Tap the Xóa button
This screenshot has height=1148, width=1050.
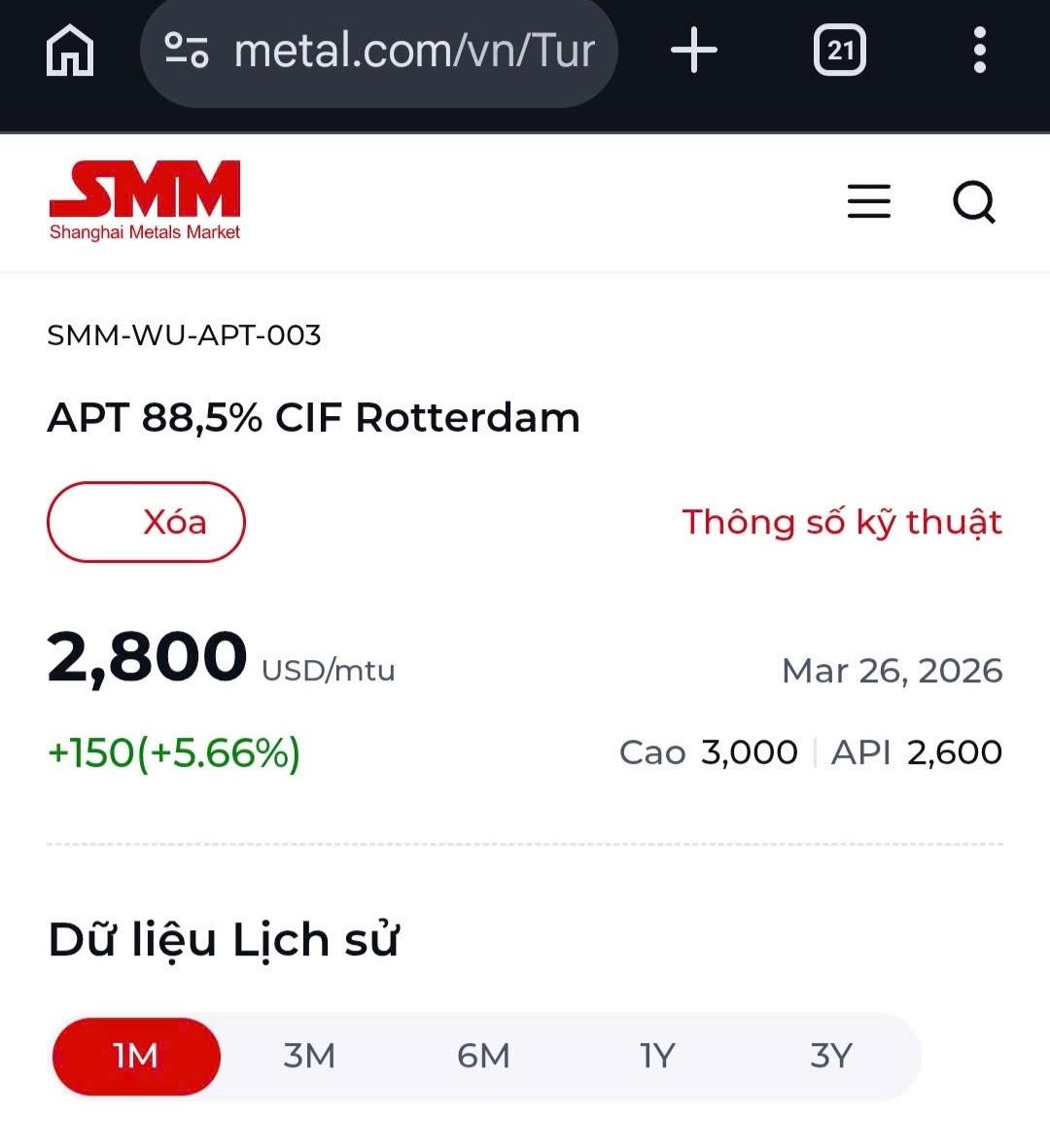(146, 522)
